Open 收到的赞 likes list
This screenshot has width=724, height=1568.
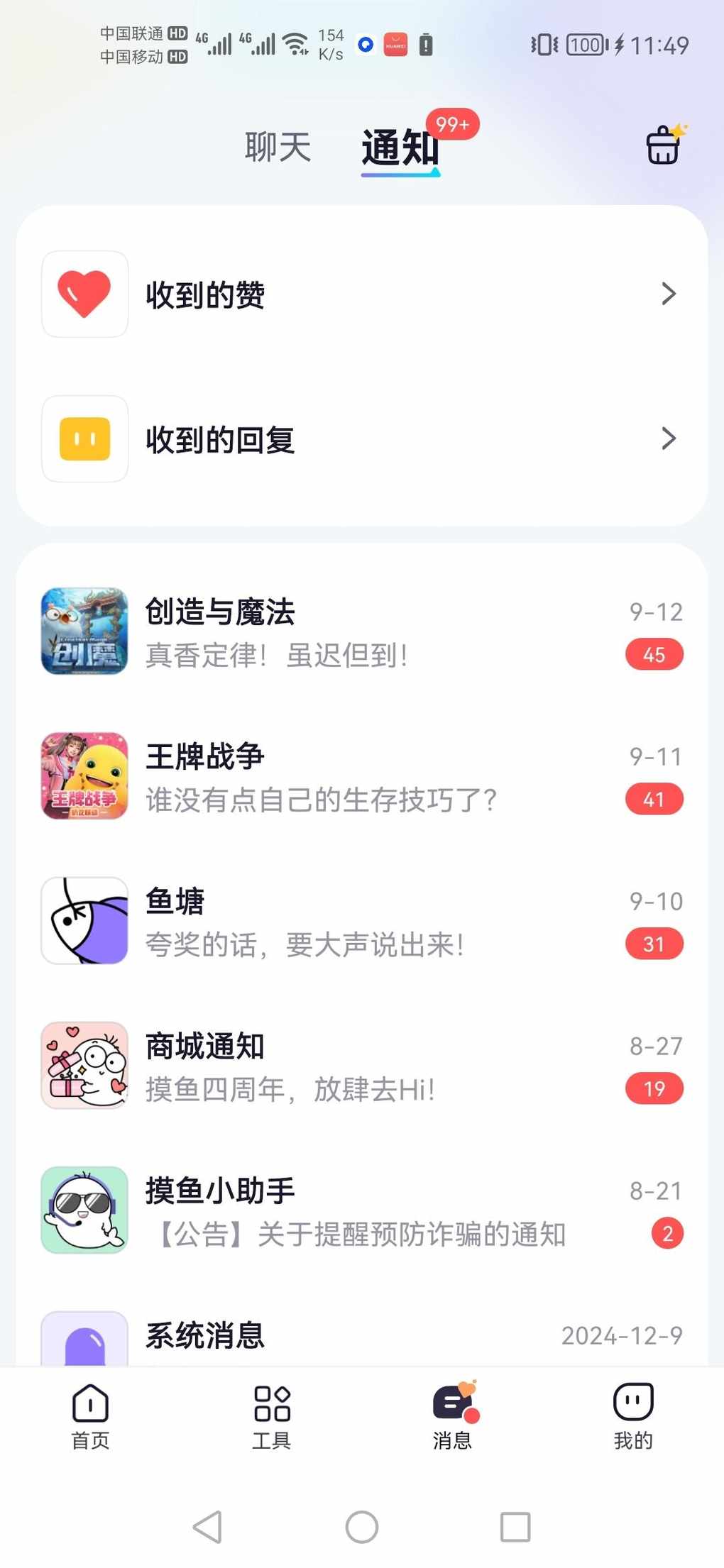click(361, 294)
